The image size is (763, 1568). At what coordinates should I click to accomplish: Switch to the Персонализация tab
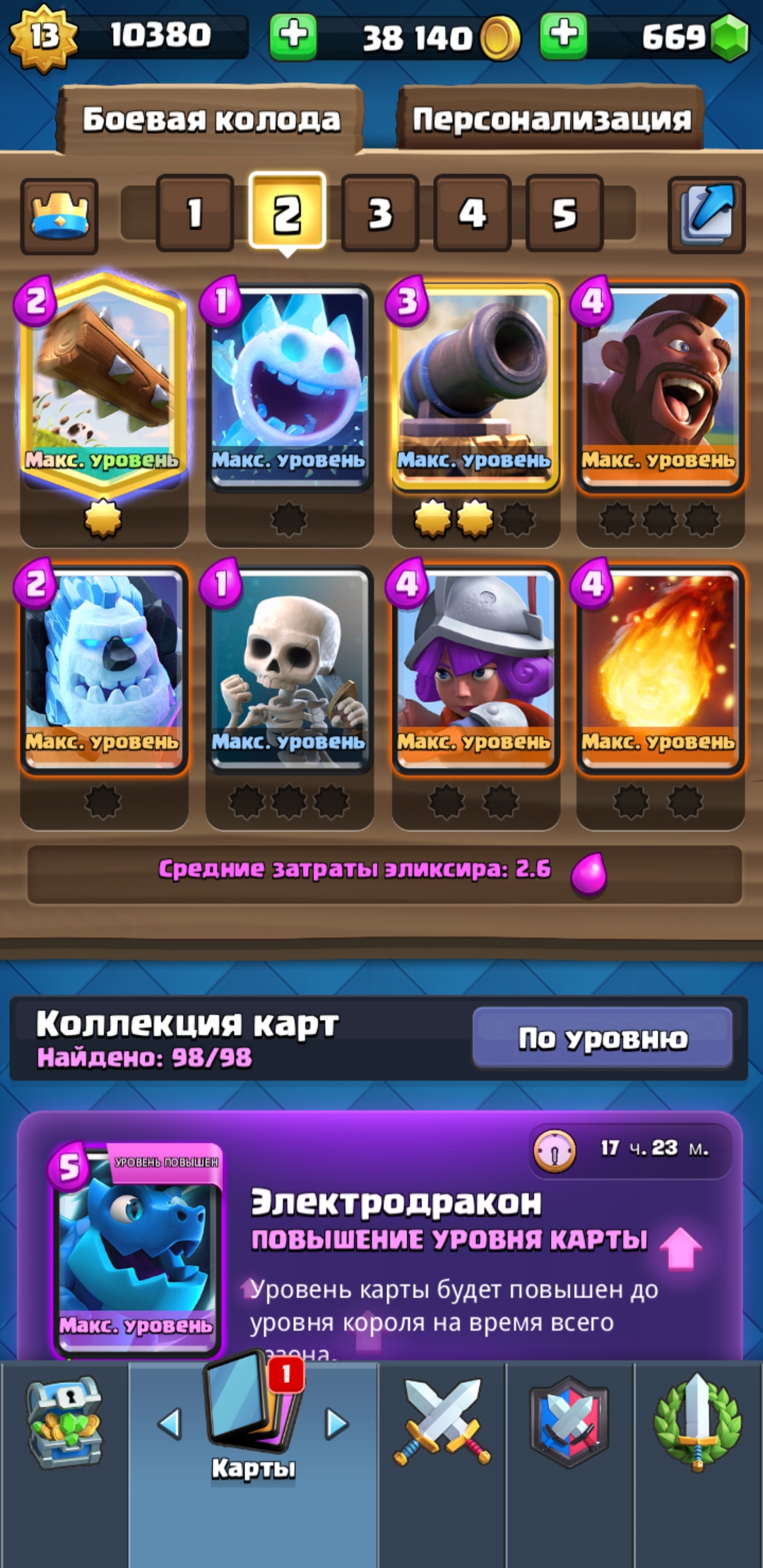point(551,119)
